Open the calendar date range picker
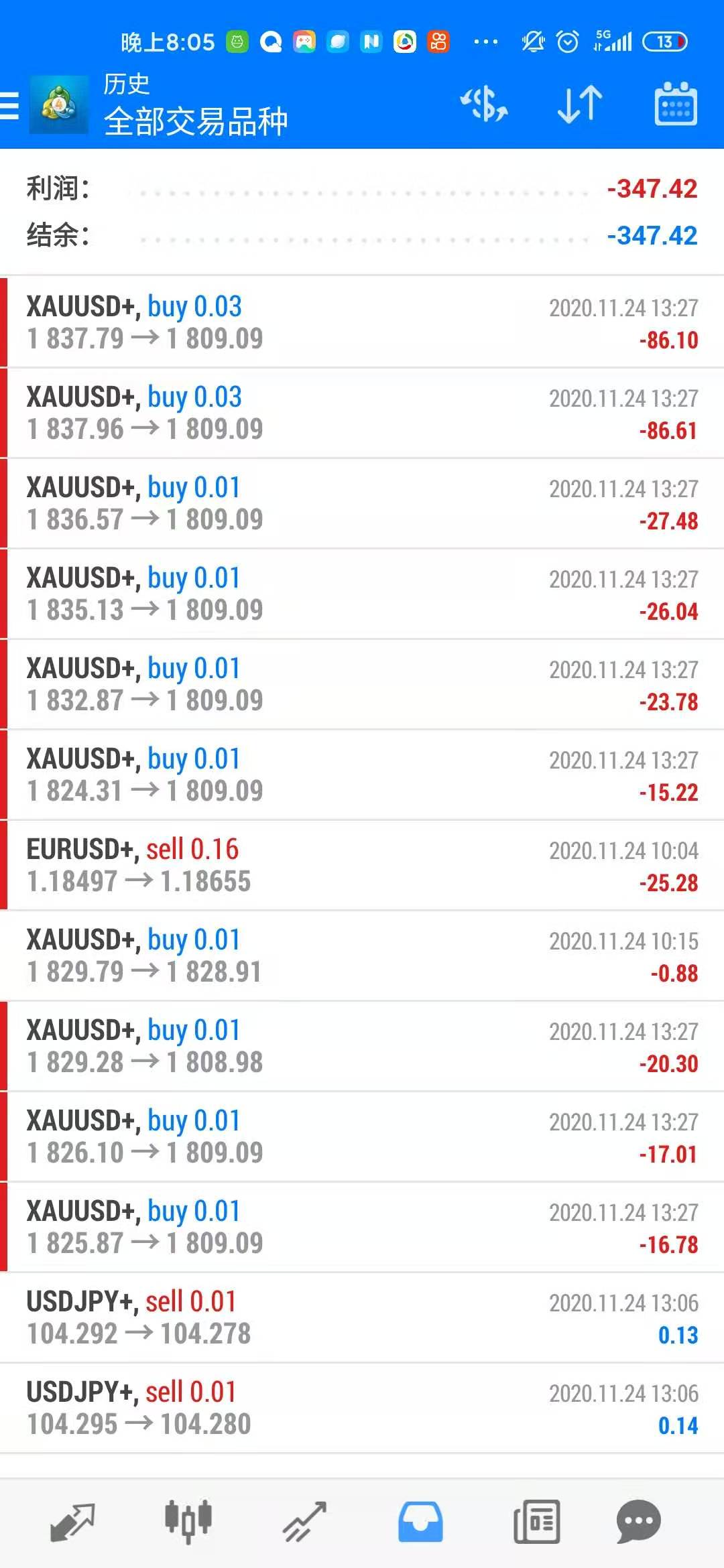Viewport: 724px width, 1568px height. (x=676, y=105)
